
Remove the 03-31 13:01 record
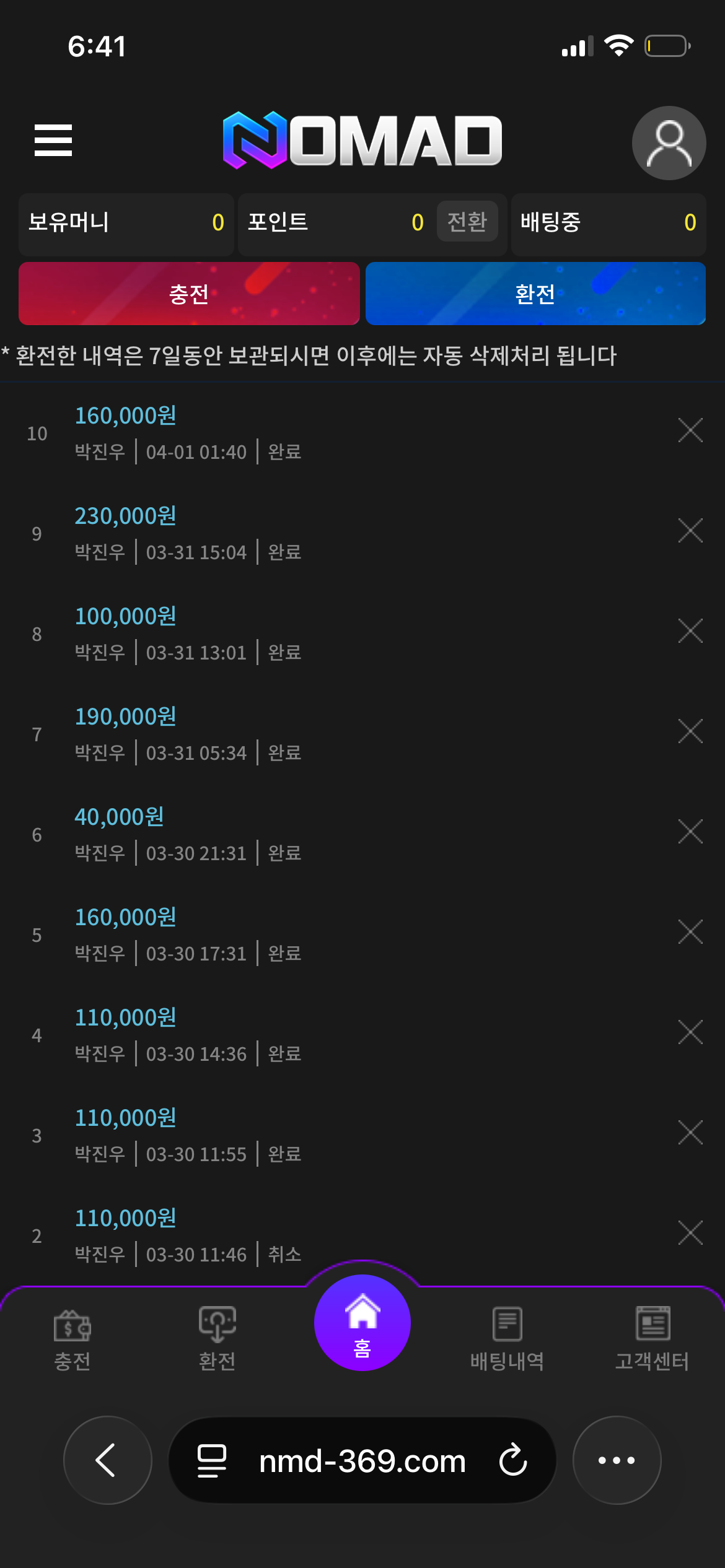pyautogui.click(x=690, y=631)
